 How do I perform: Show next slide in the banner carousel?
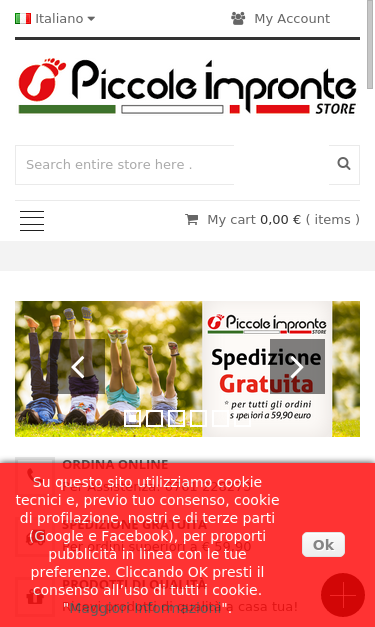click(x=297, y=367)
